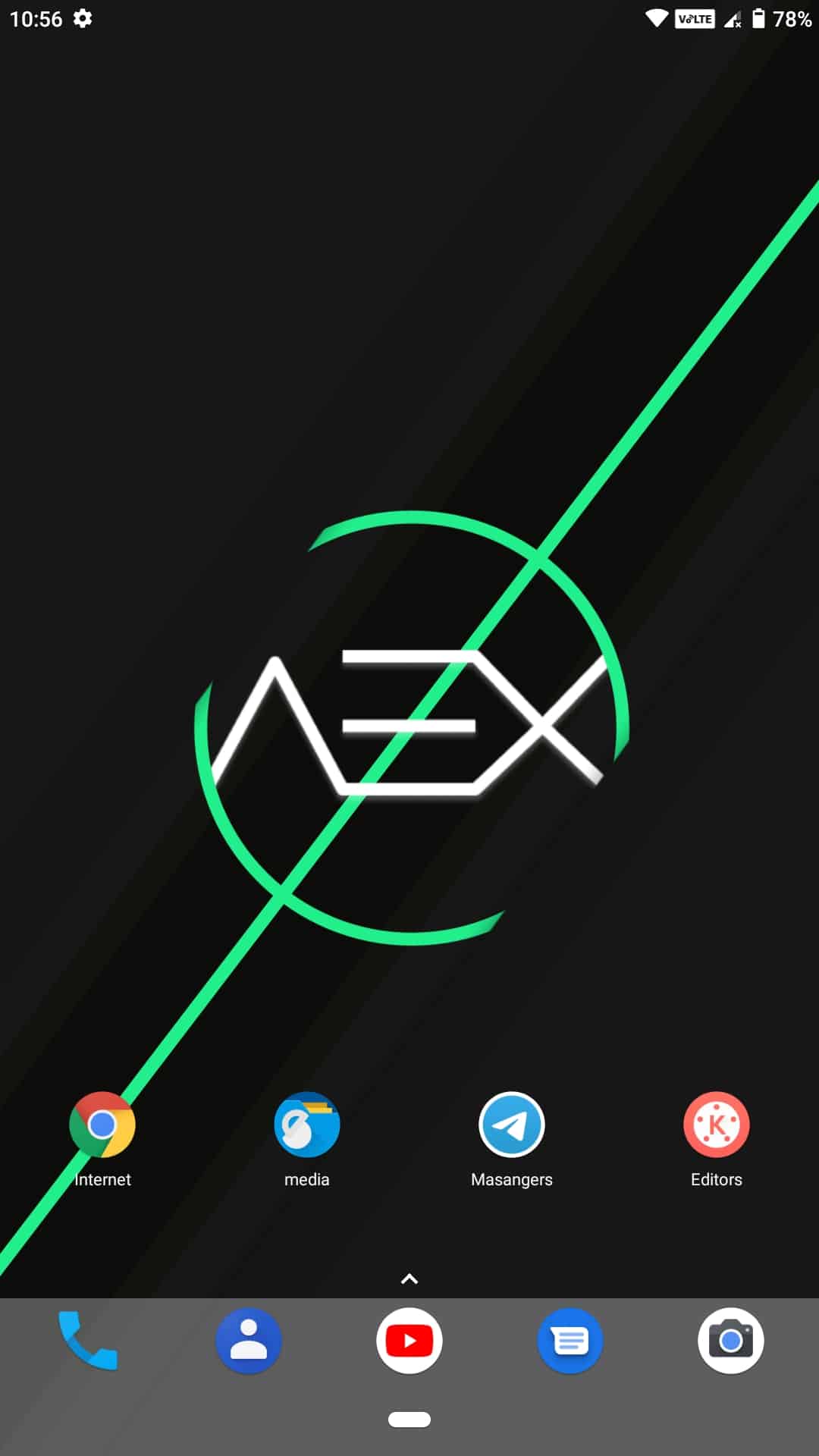Open the Contacts app
819x1456 pixels.
[249, 1341]
